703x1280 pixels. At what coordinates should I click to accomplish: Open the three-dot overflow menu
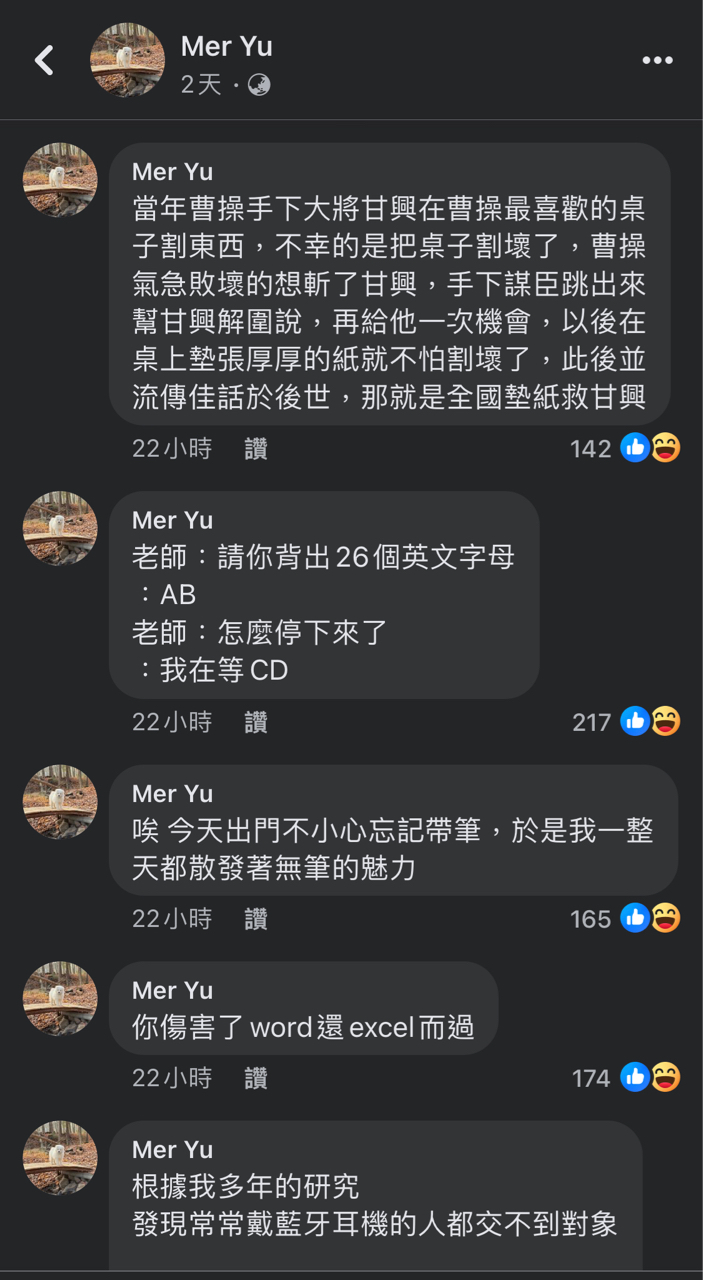point(657,61)
